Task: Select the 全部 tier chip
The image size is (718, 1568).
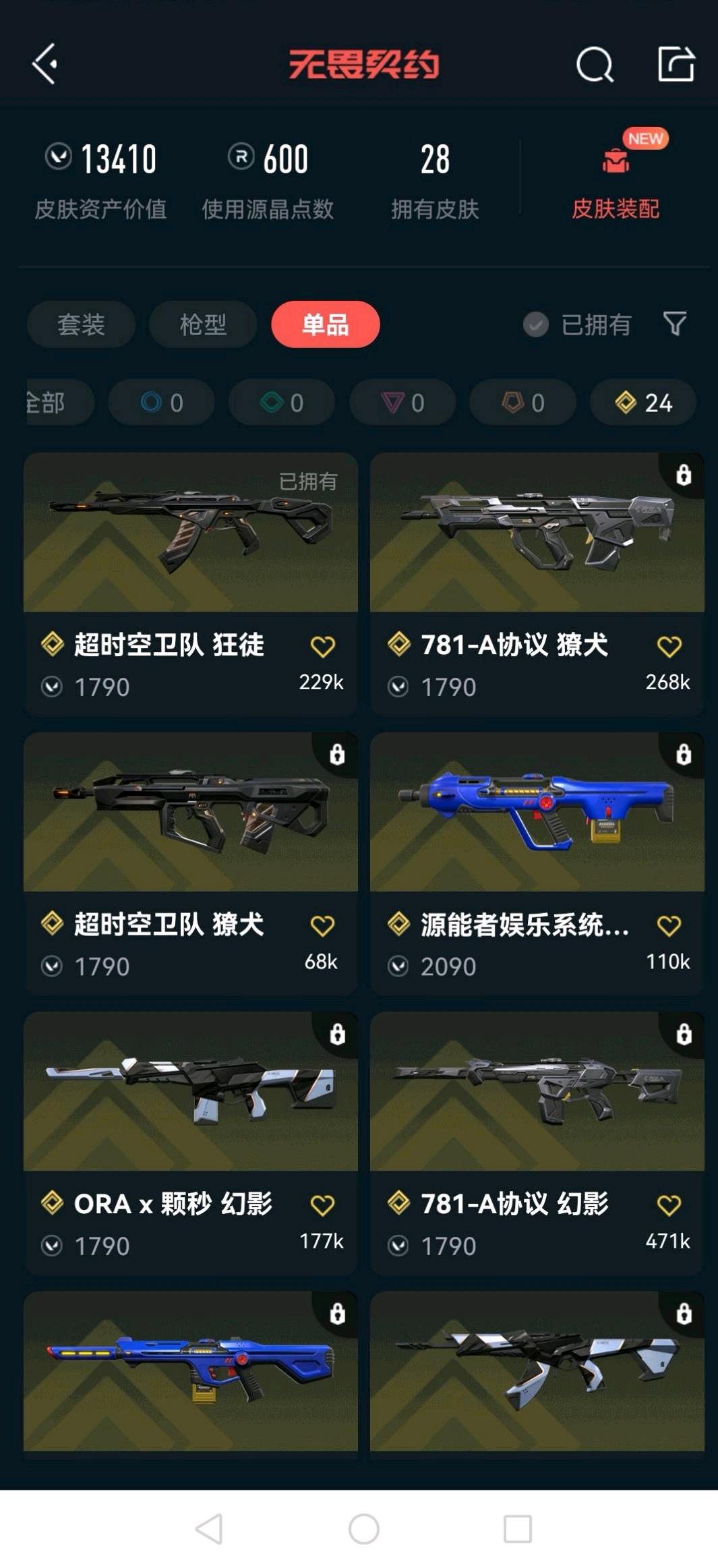Action: click(51, 403)
